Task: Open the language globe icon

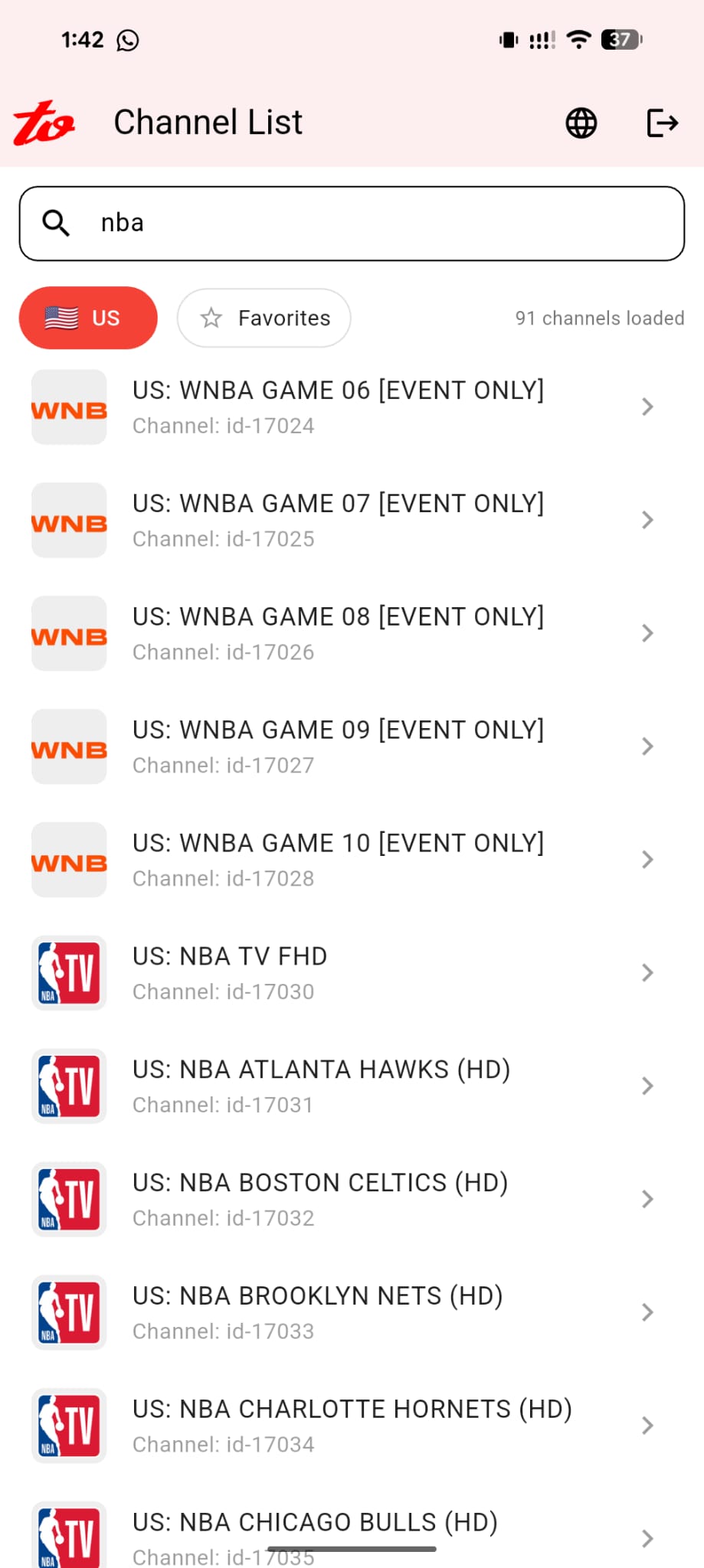Action: 581,122
